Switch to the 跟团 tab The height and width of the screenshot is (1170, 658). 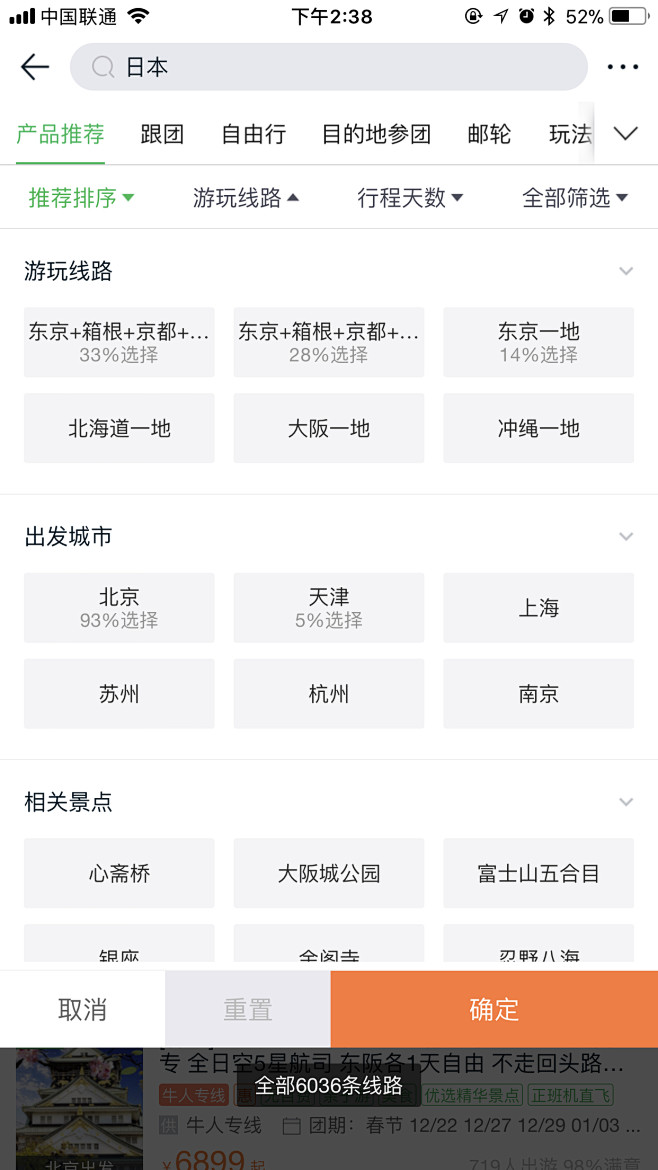pyautogui.click(x=162, y=134)
